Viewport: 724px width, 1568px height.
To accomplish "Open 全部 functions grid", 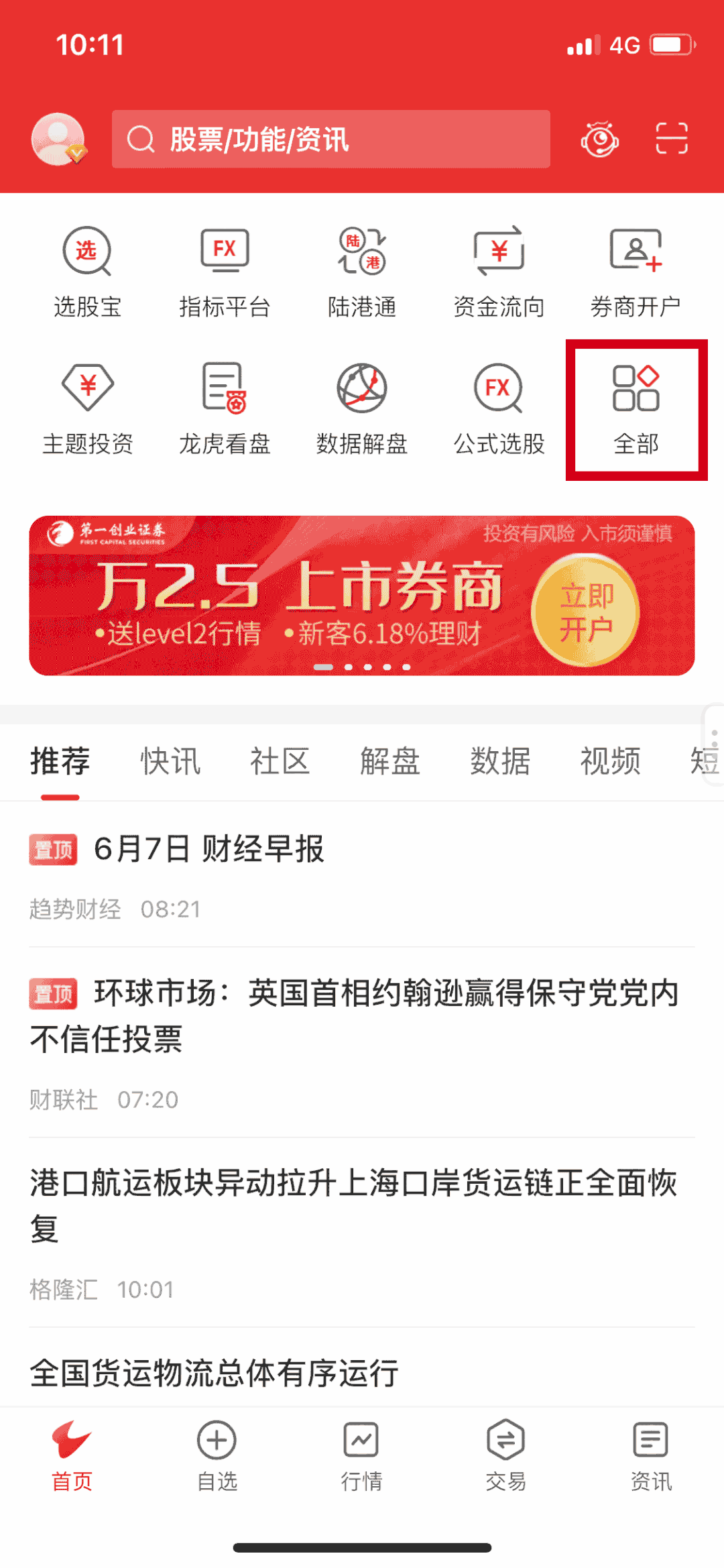I will (x=636, y=410).
